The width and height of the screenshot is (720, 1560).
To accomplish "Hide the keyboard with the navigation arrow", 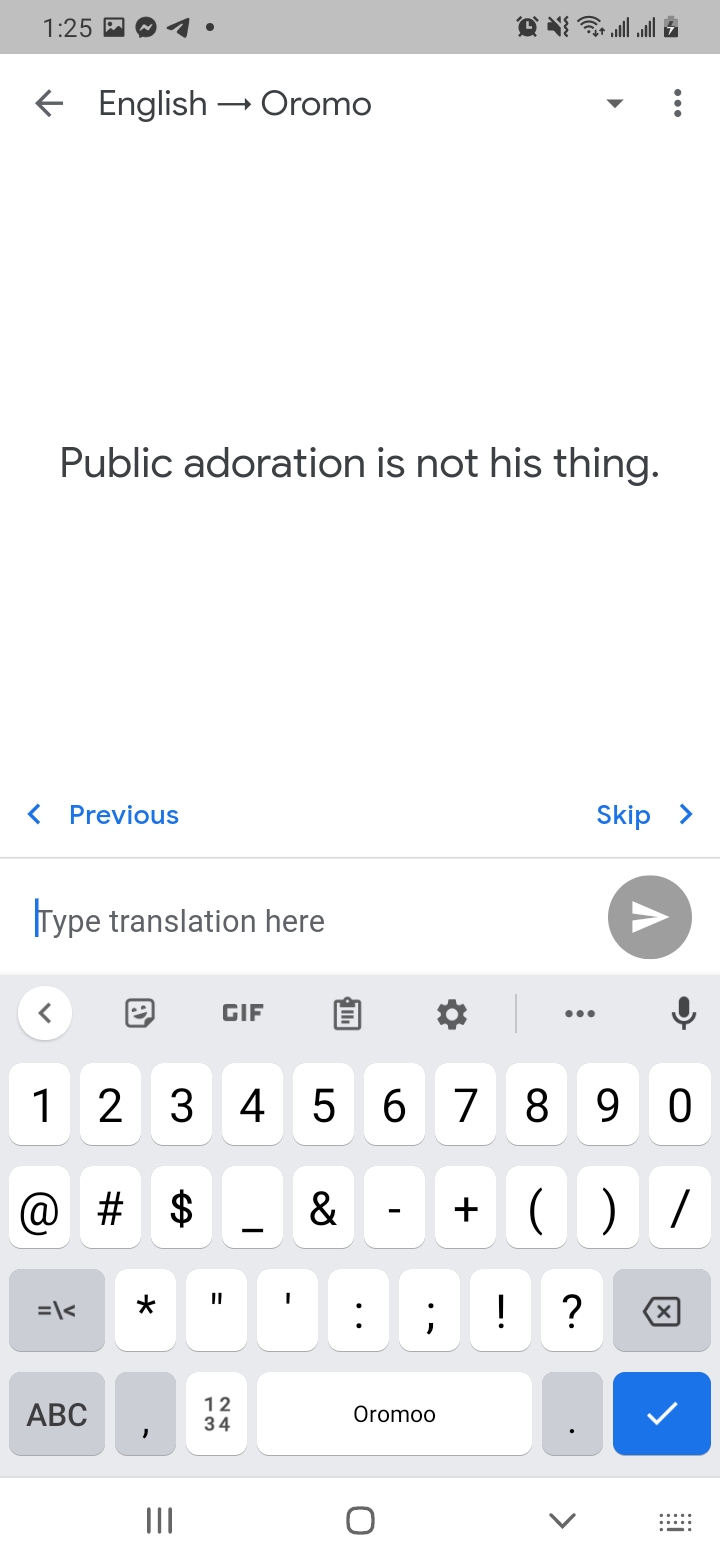I will 562,1521.
